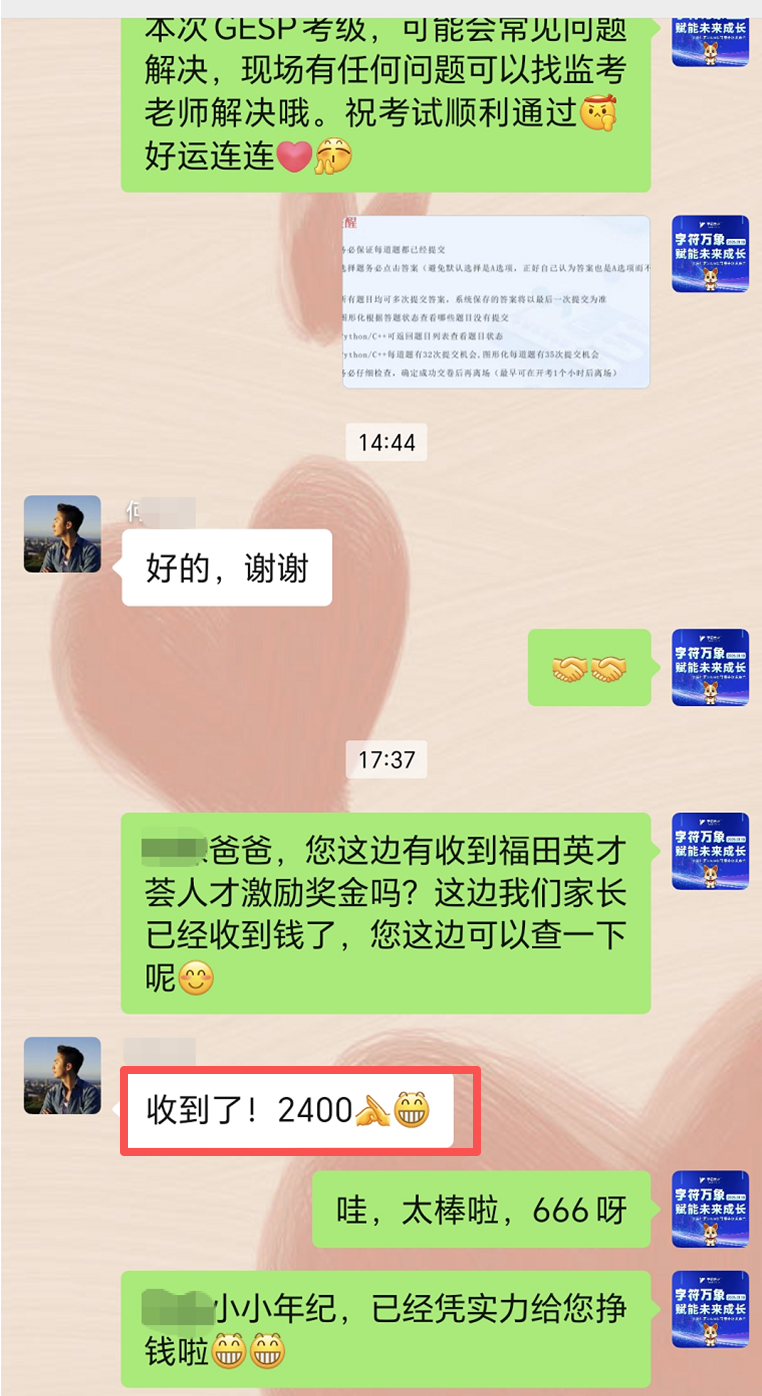Image resolution: width=762 pixels, height=1396 pixels.
Task: Open the shared exam reminder image
Action: click(496, 301)
